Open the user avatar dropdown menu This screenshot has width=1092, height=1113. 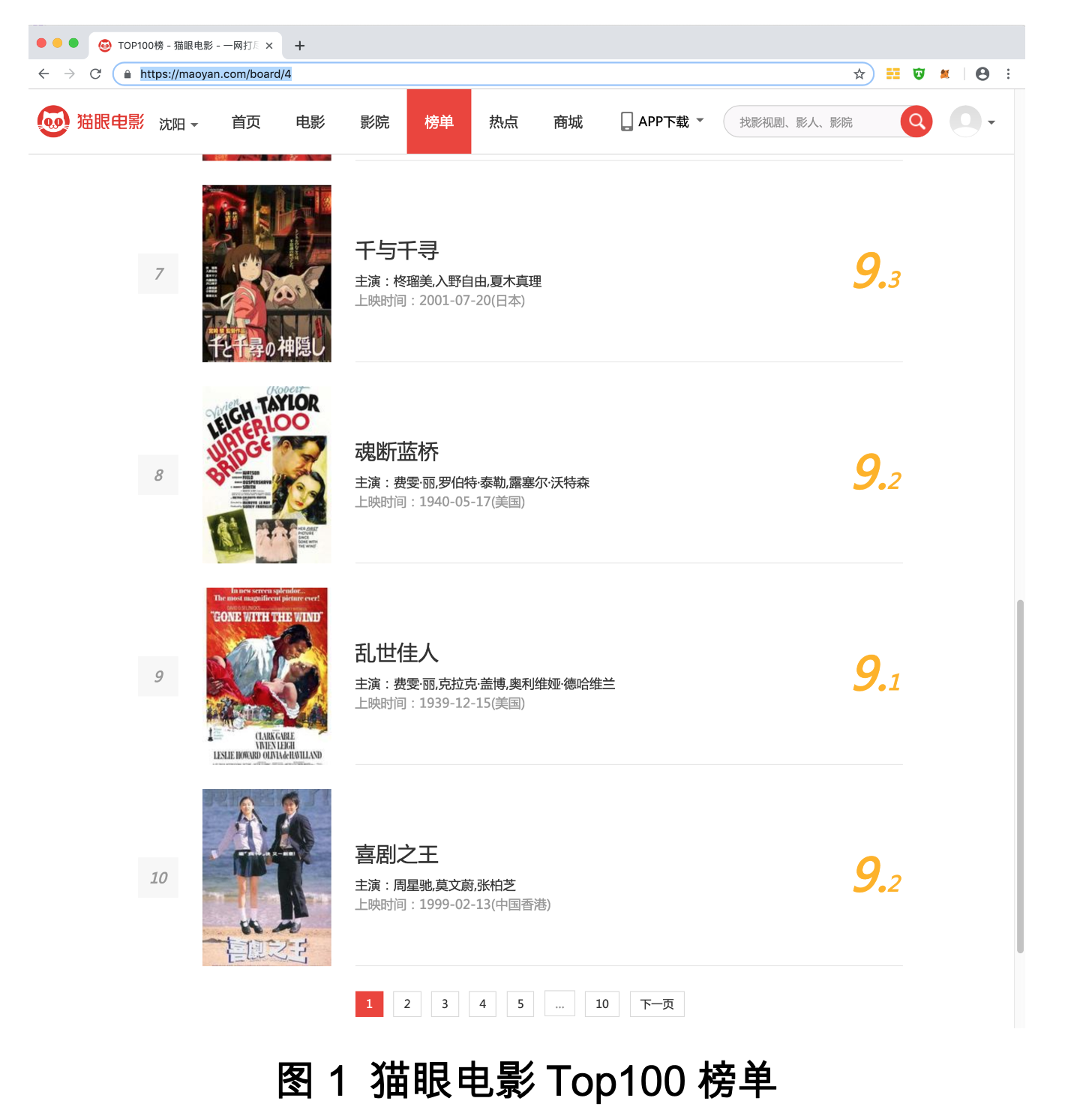967,121
